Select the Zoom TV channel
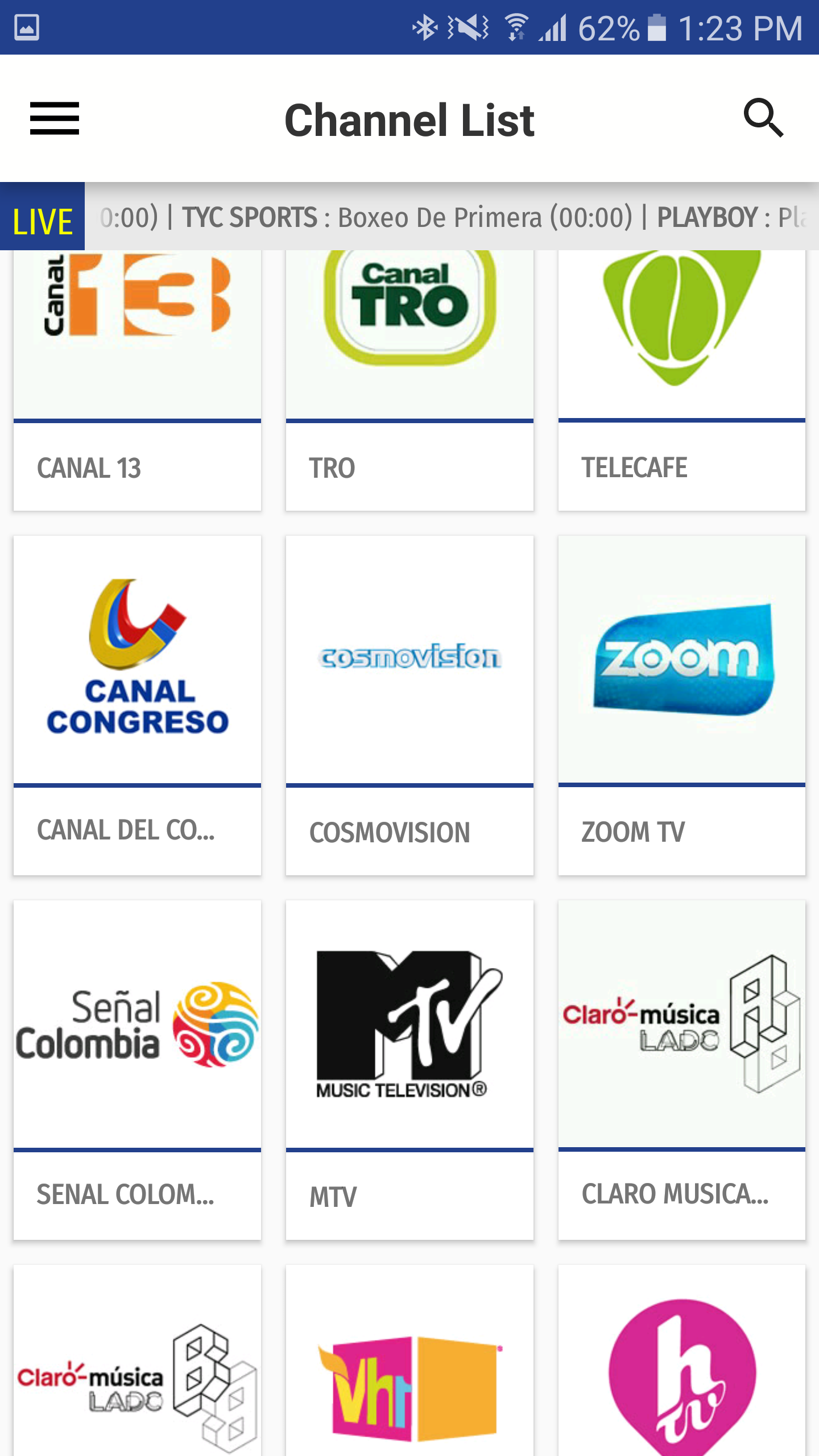Viewport: 819px width, 1456px height. [x=681, y=705]
